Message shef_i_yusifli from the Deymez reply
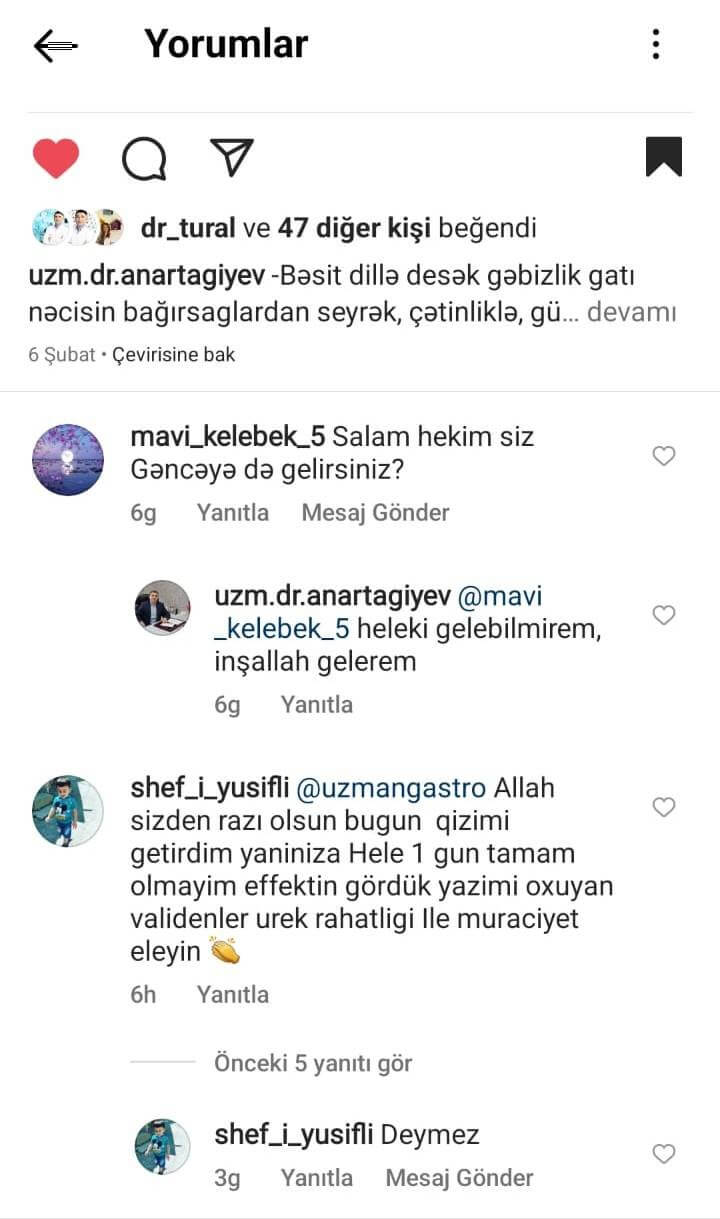This screenshot has width=720, height=1219. tap(459, 1178)
